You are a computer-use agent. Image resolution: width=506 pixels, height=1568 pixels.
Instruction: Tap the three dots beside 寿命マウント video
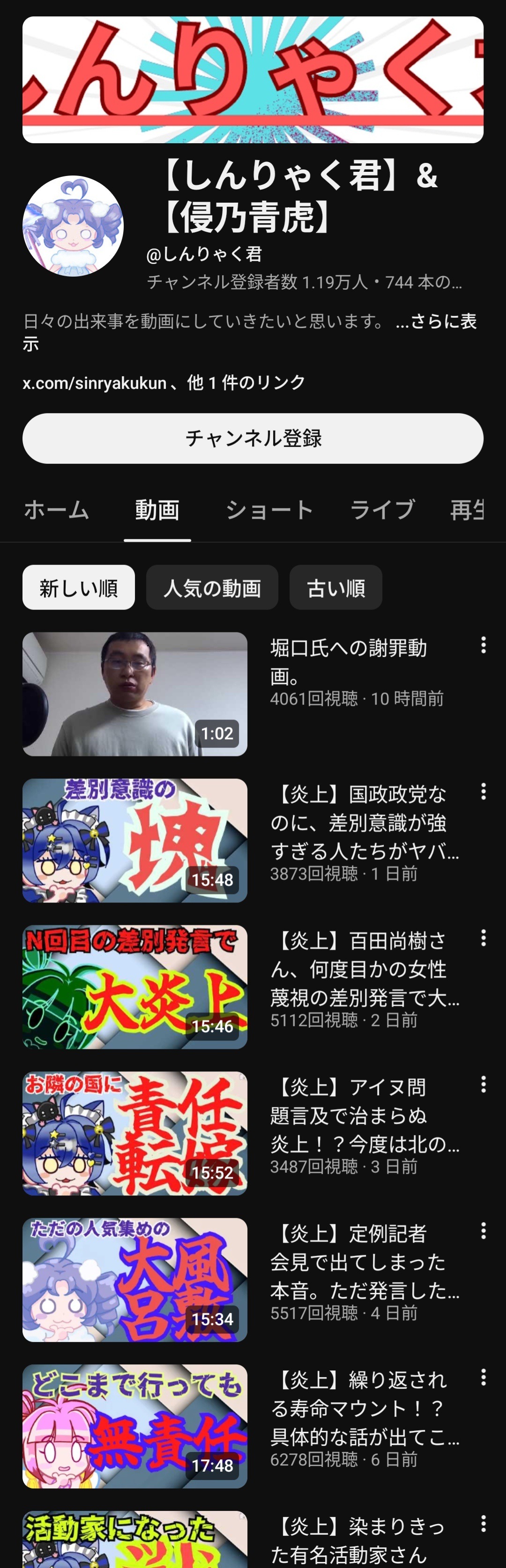pyautogui.click(x=484, y=1377)
